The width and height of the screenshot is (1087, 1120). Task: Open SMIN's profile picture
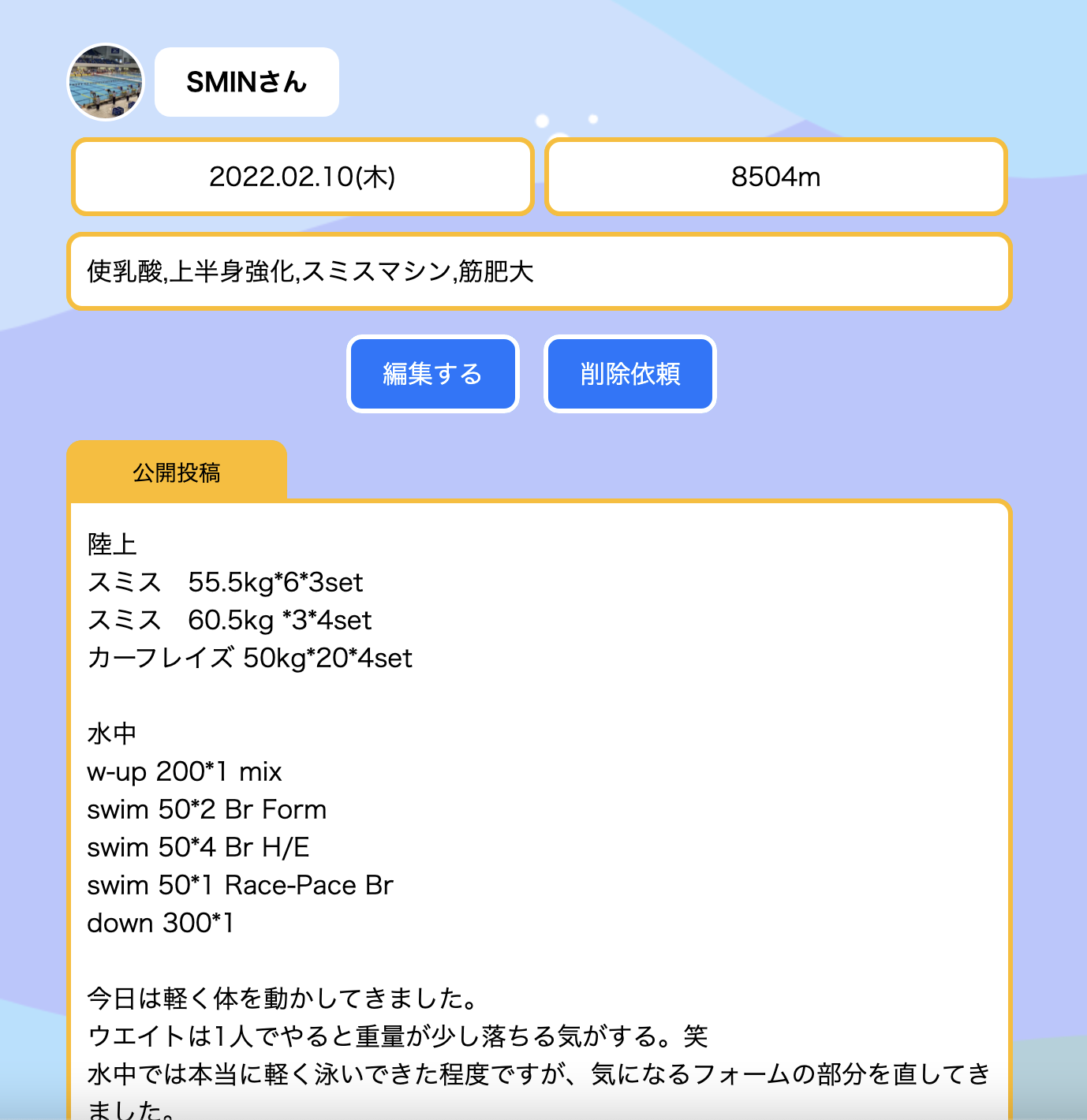(106, 82)
